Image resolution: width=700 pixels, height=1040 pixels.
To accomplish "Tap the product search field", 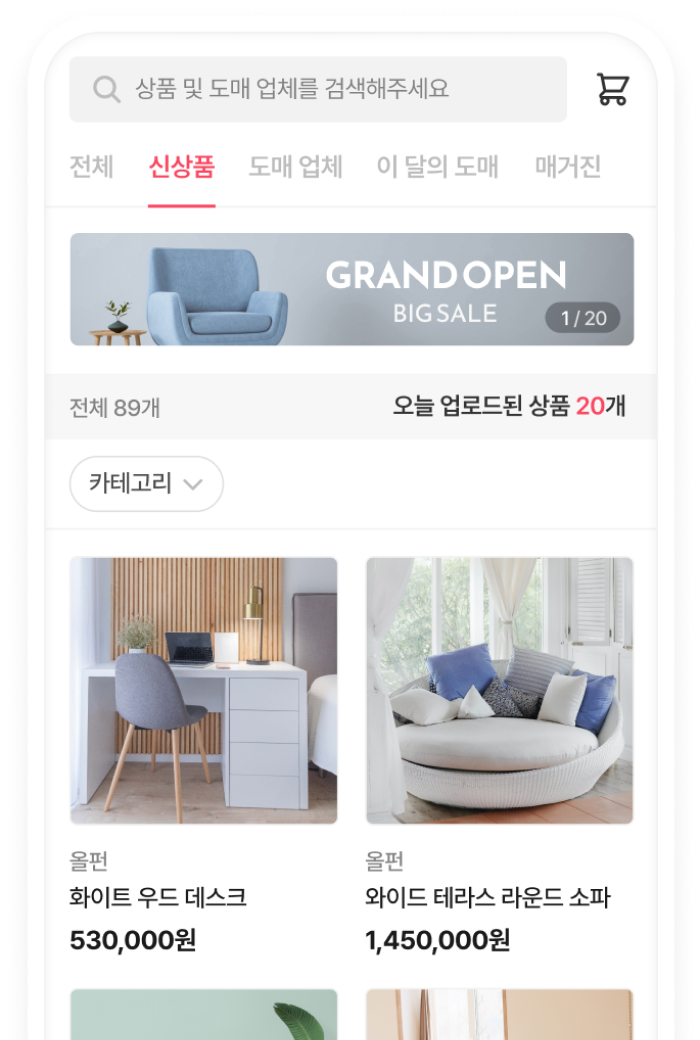I will tap(318, 89).
